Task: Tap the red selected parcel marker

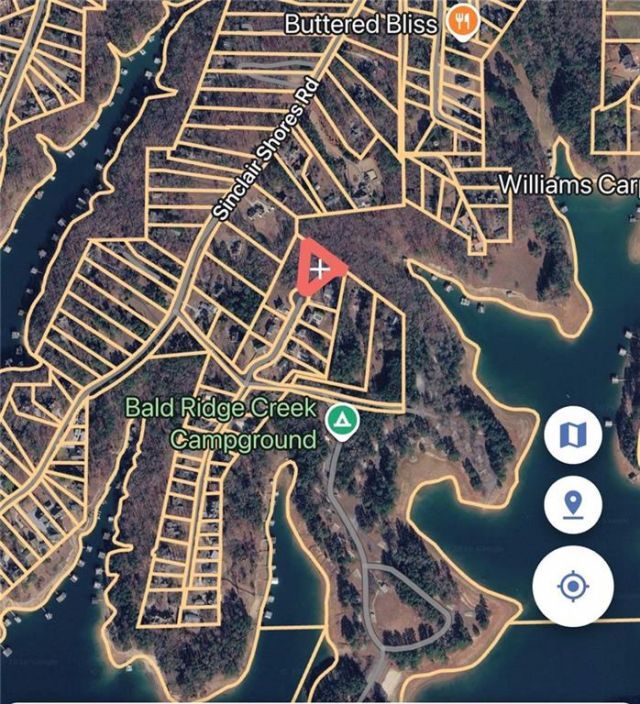Action: click(x=319, y=268)
